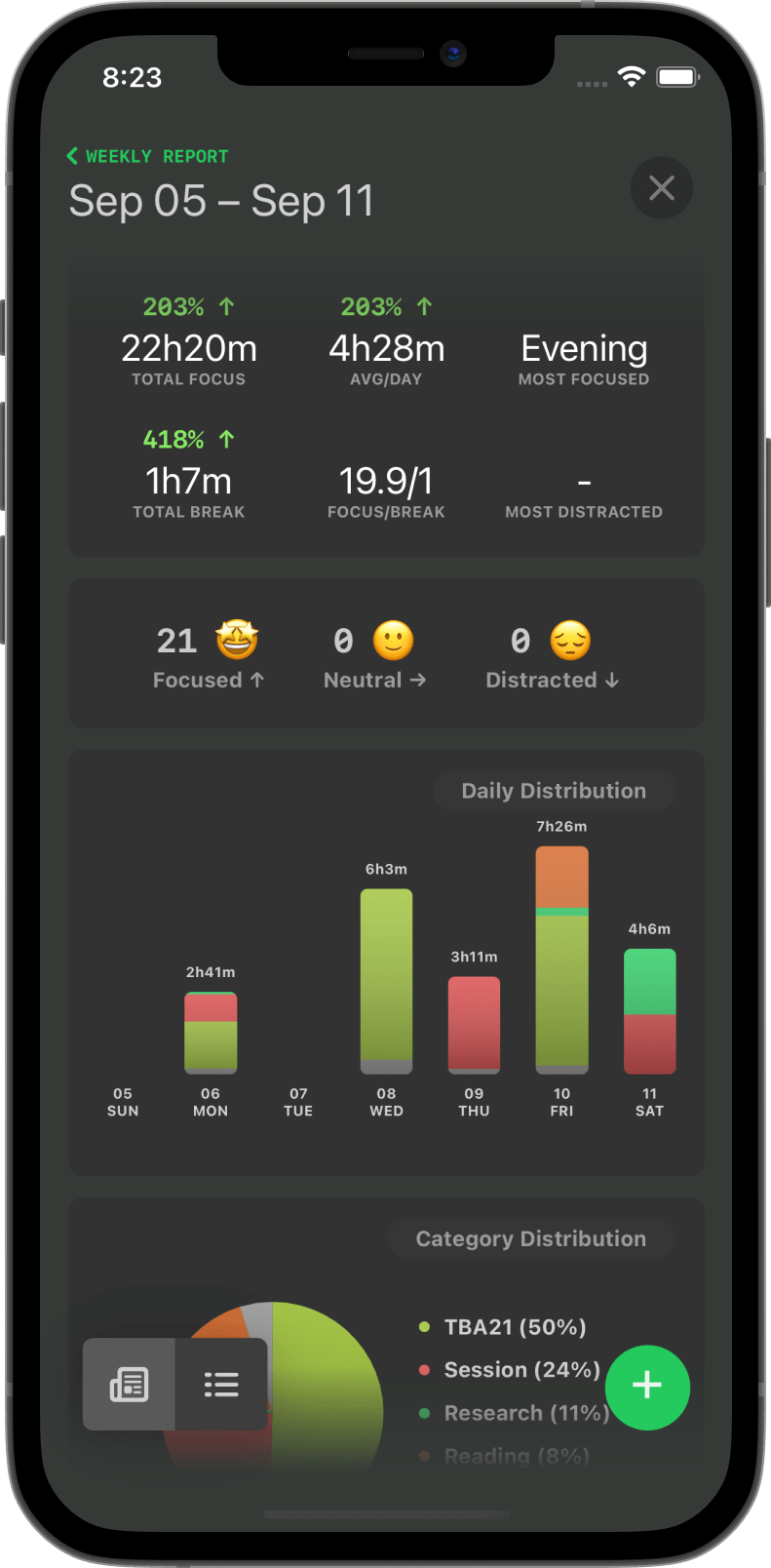The height and width of the screenshot is (1568, 771).
Task: Select the 10 FRI bar in chart
Action: tap(561, 960)
